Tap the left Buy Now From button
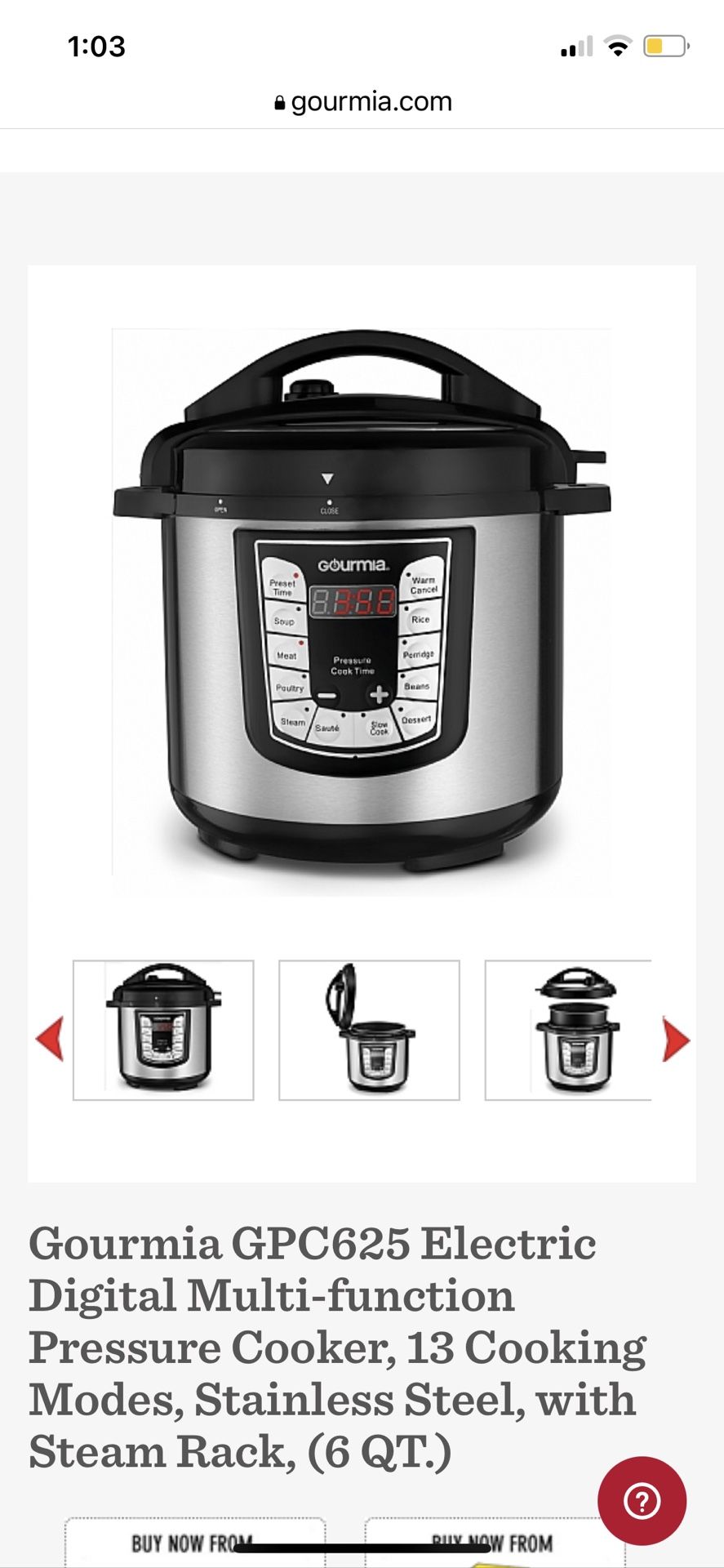Image resolution: width=724 pixels, height=1568 pixels. [195, 1542]
